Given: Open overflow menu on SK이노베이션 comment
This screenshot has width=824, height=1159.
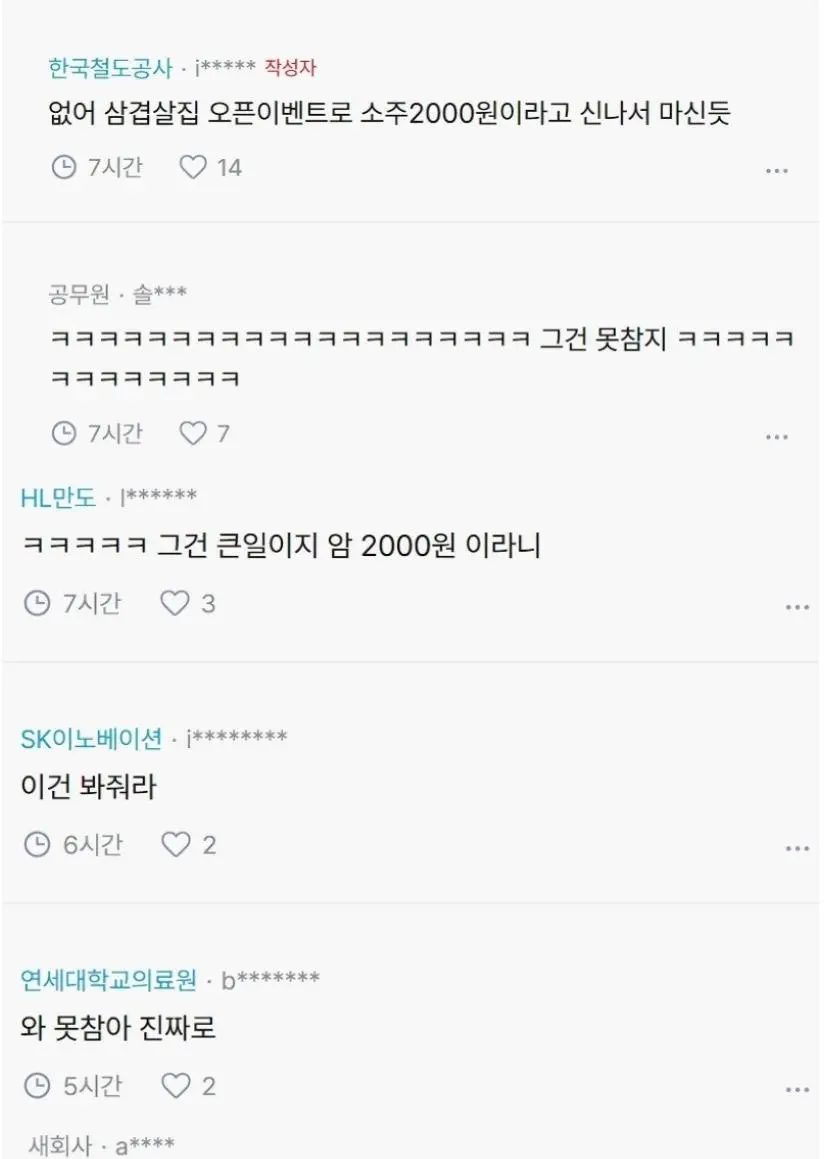Looking at the screenshot, I should click(x=797, y=849).
